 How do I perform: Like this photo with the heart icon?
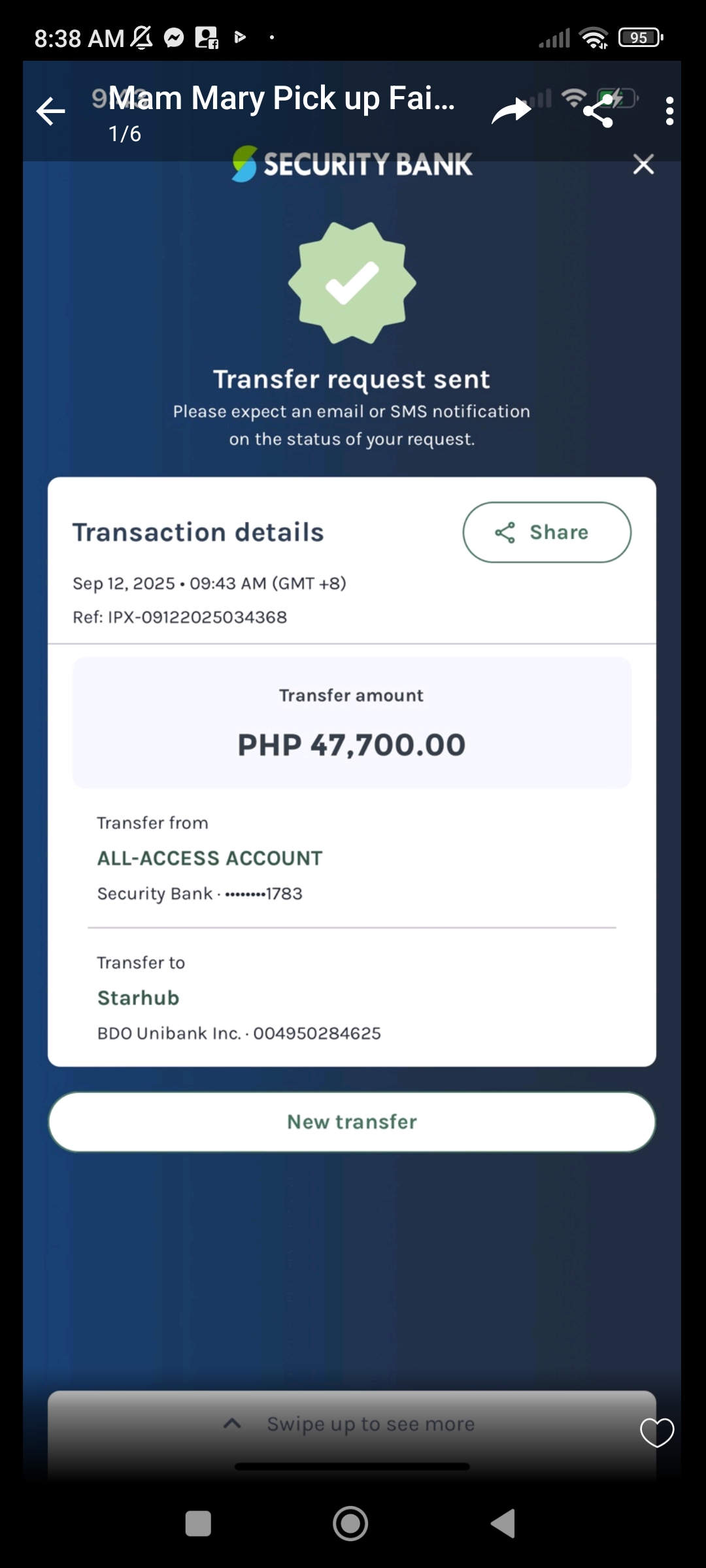pyautogui.click(x=656, y=1432)
